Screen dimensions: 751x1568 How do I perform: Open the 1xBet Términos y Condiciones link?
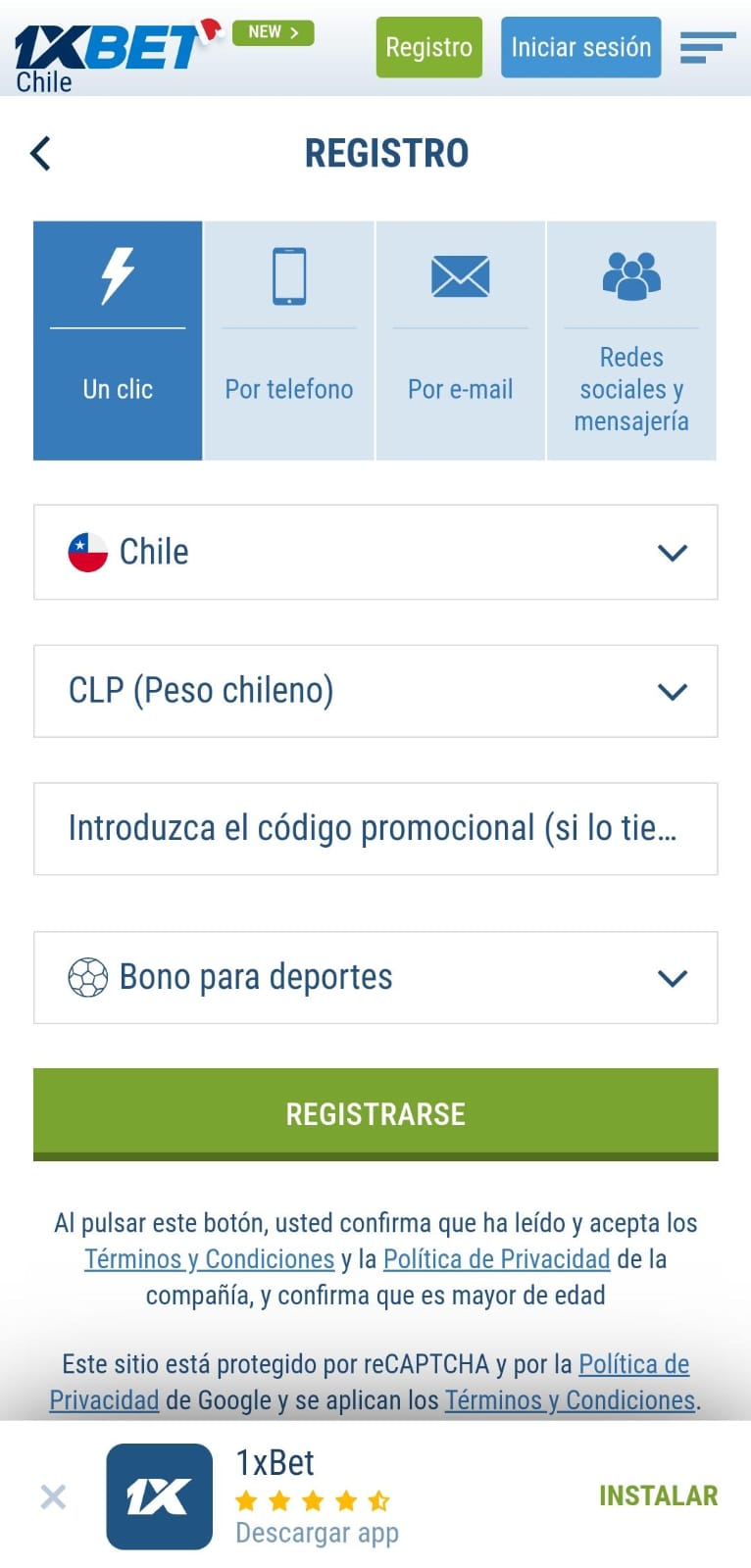[210, 1259]
